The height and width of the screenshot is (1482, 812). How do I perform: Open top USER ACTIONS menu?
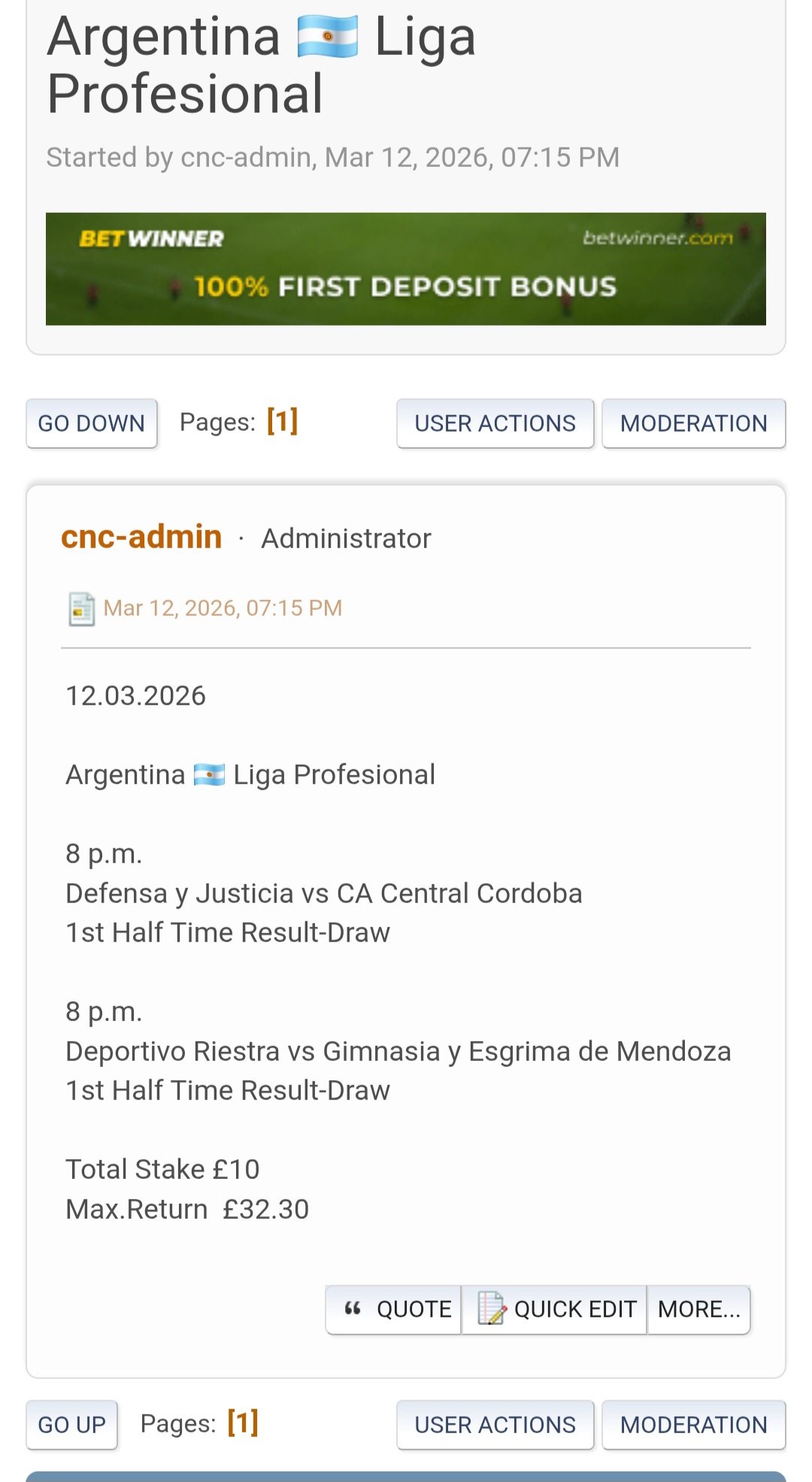coord(495,423)
